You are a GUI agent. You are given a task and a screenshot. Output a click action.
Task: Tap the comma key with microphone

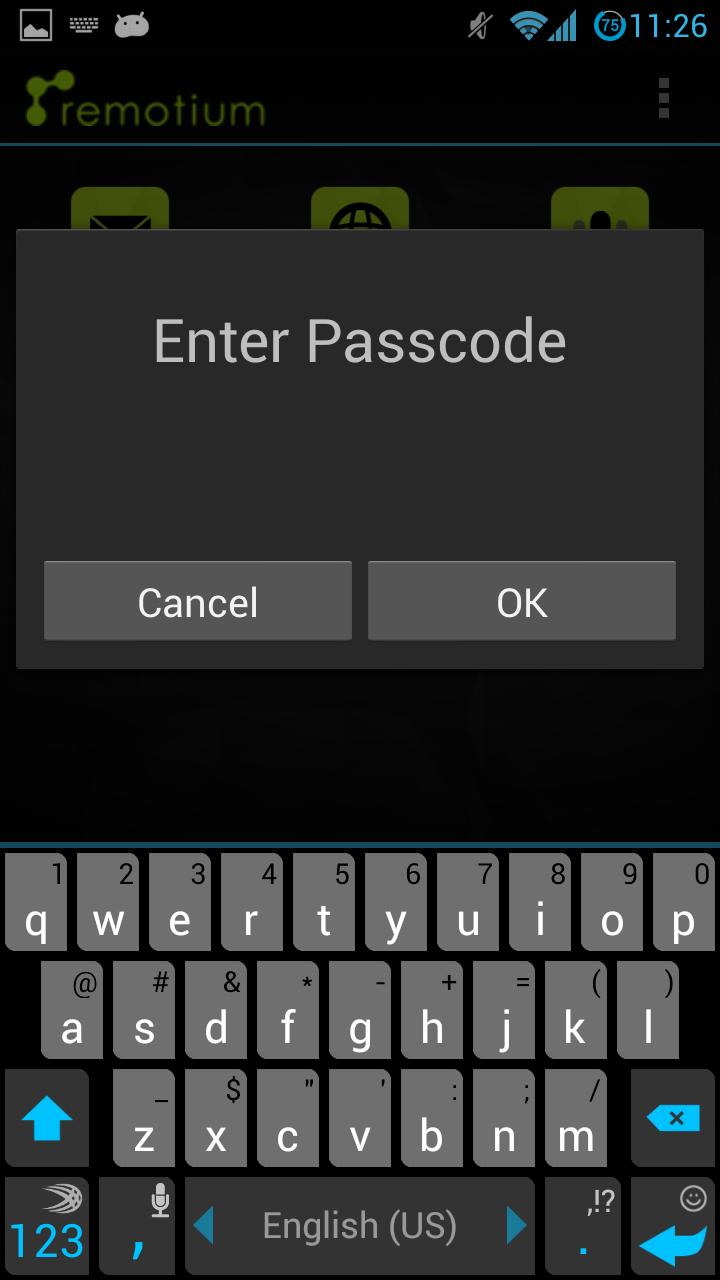pos(138,1226)
